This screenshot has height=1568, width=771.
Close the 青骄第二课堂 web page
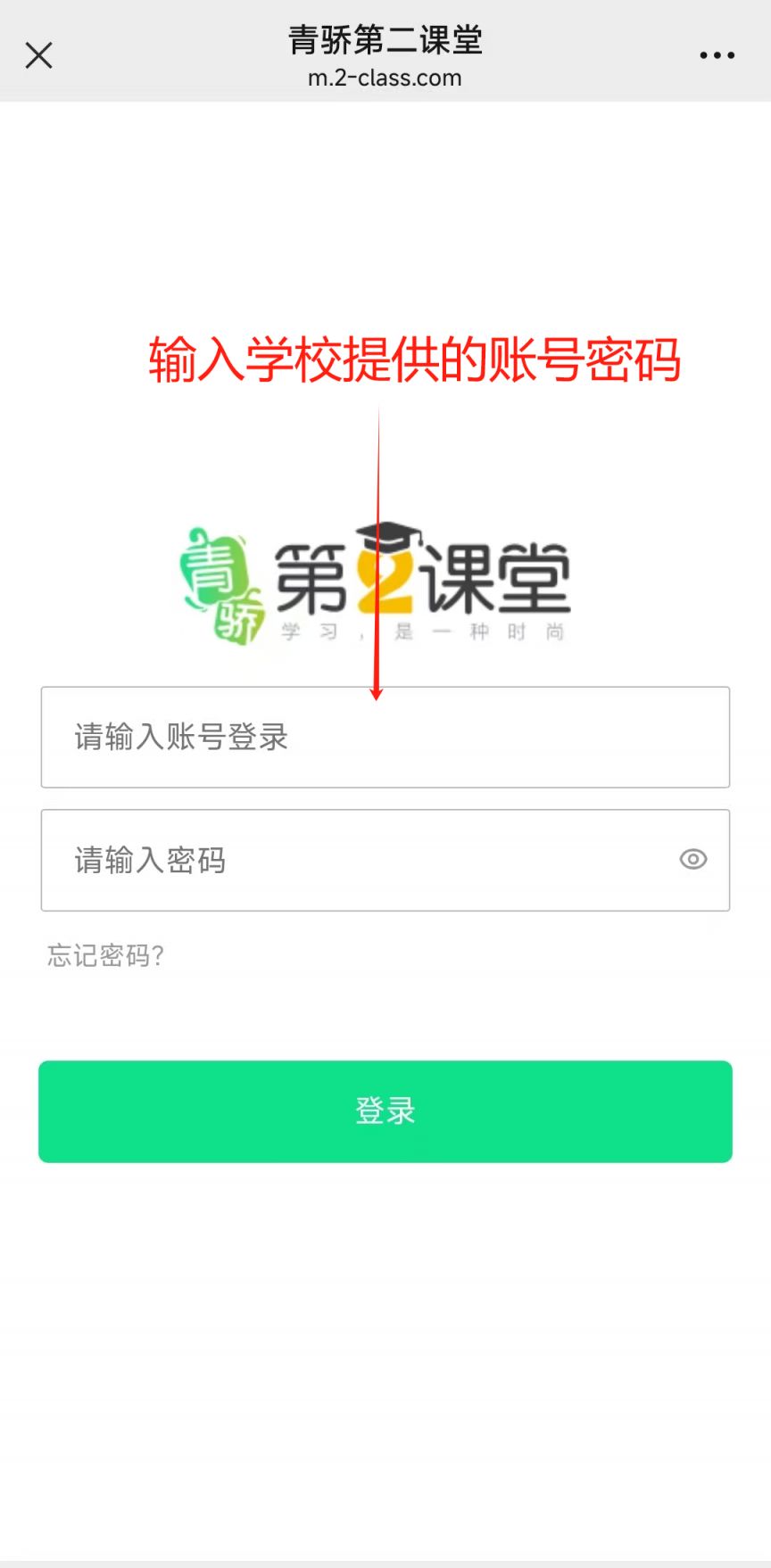(x=38, y=55)
